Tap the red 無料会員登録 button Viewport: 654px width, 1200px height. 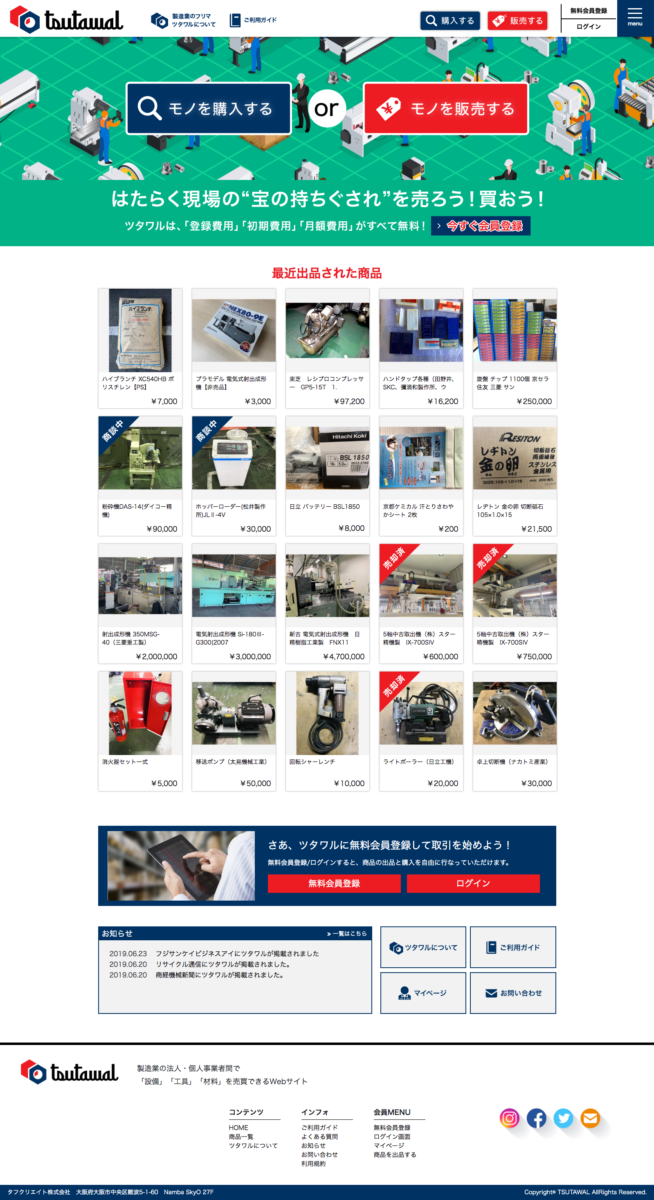334,884
